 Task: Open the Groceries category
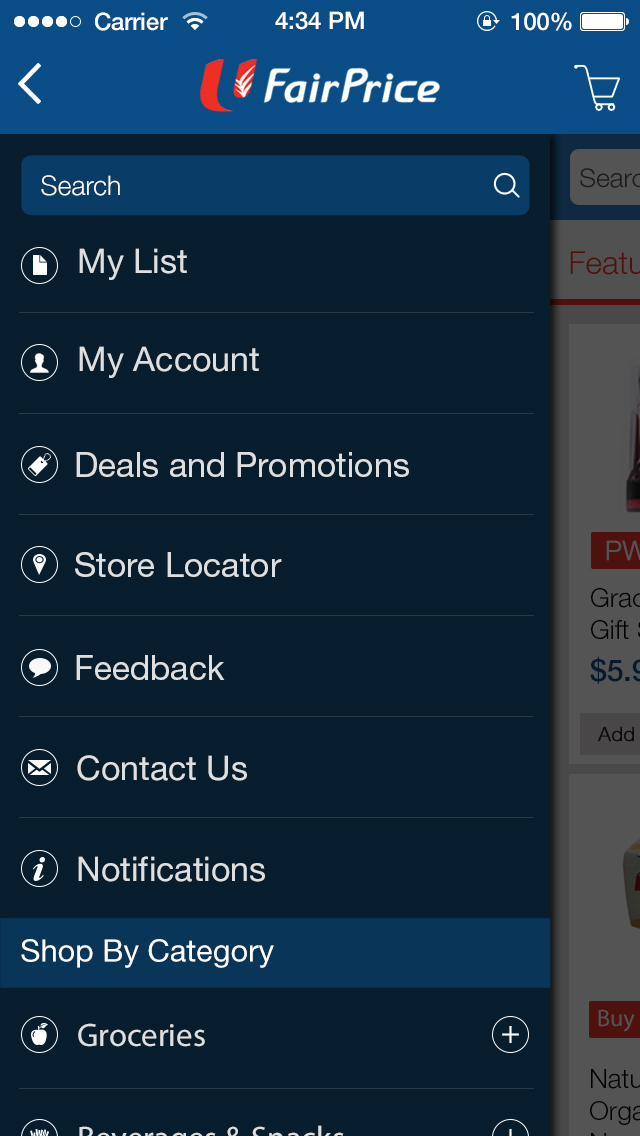pyautogui.click(x=246, y=1035)
